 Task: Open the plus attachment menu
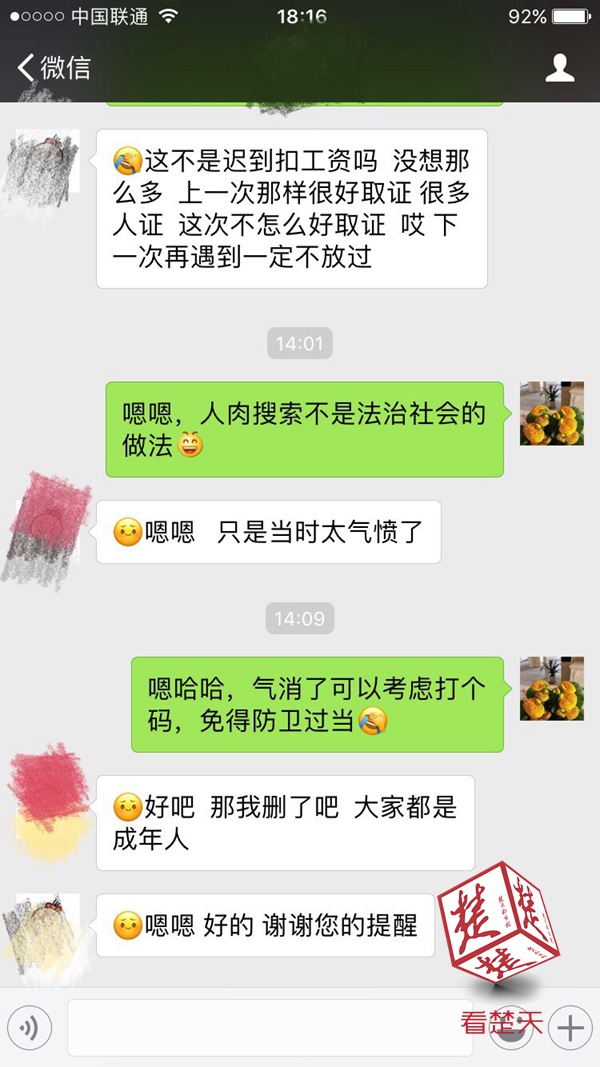[569, 1028]
